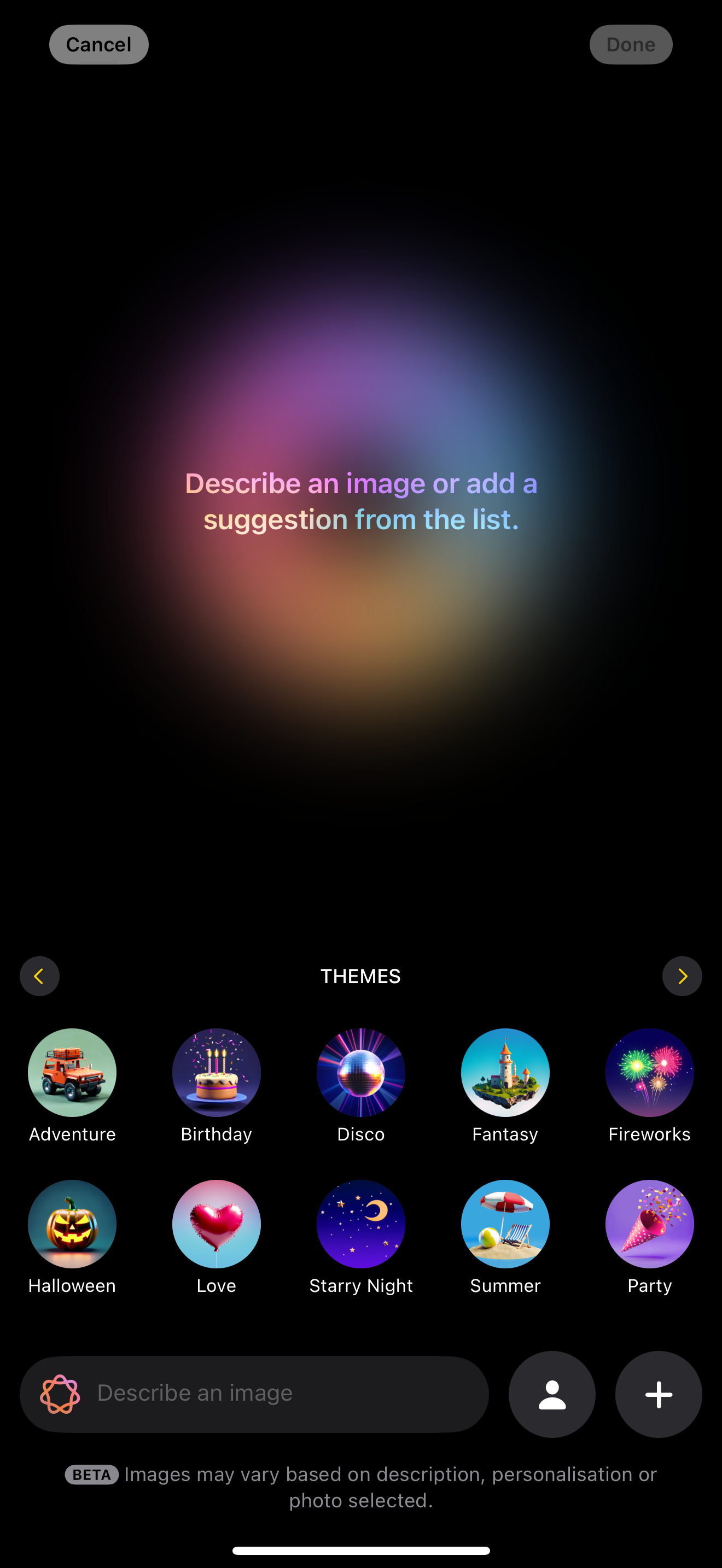Viewport: 722px width, 1568px height.
Task: Add the Birthday theme
Action: tap(216, 1073)
